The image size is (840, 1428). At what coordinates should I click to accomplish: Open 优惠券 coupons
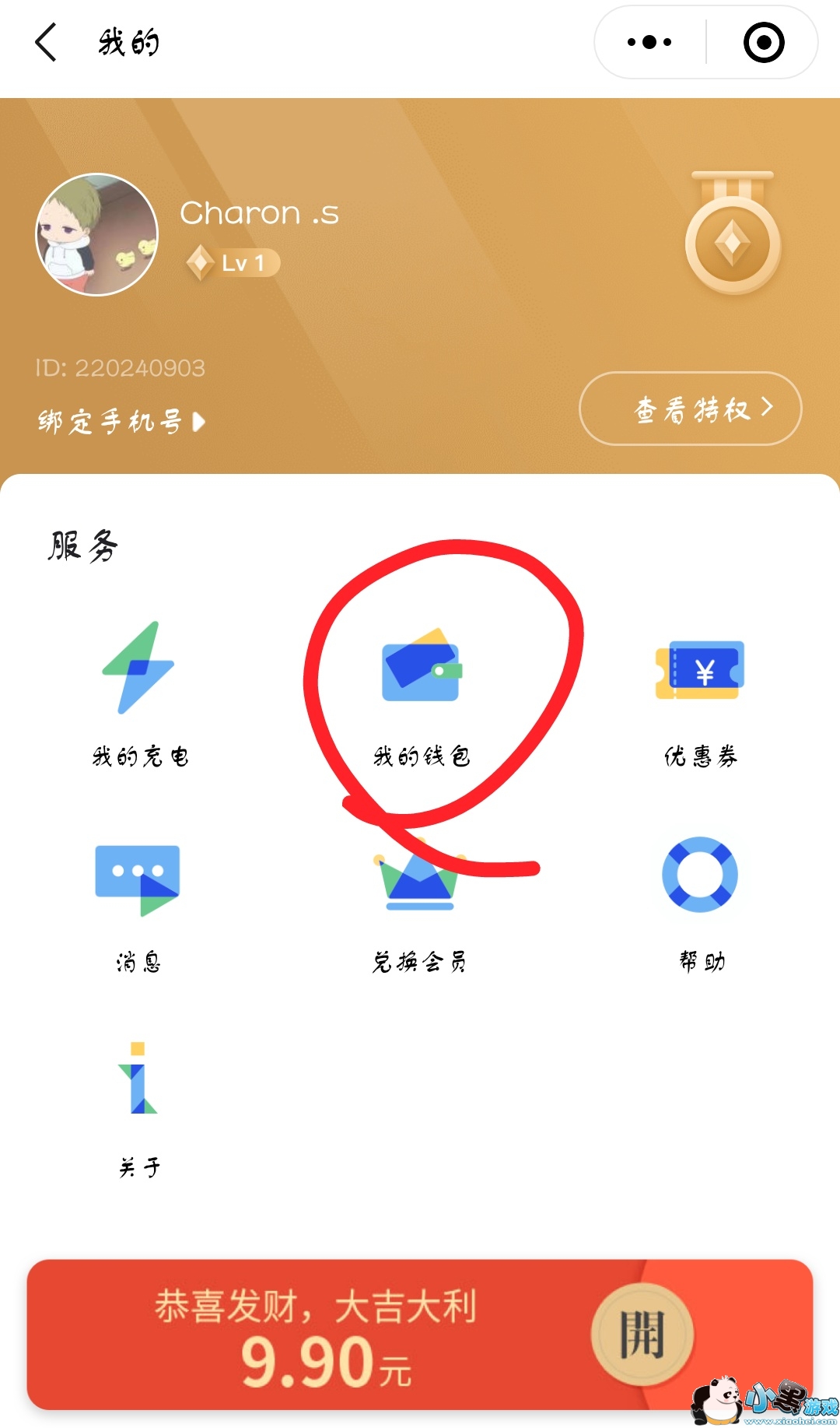pos(700,693)
